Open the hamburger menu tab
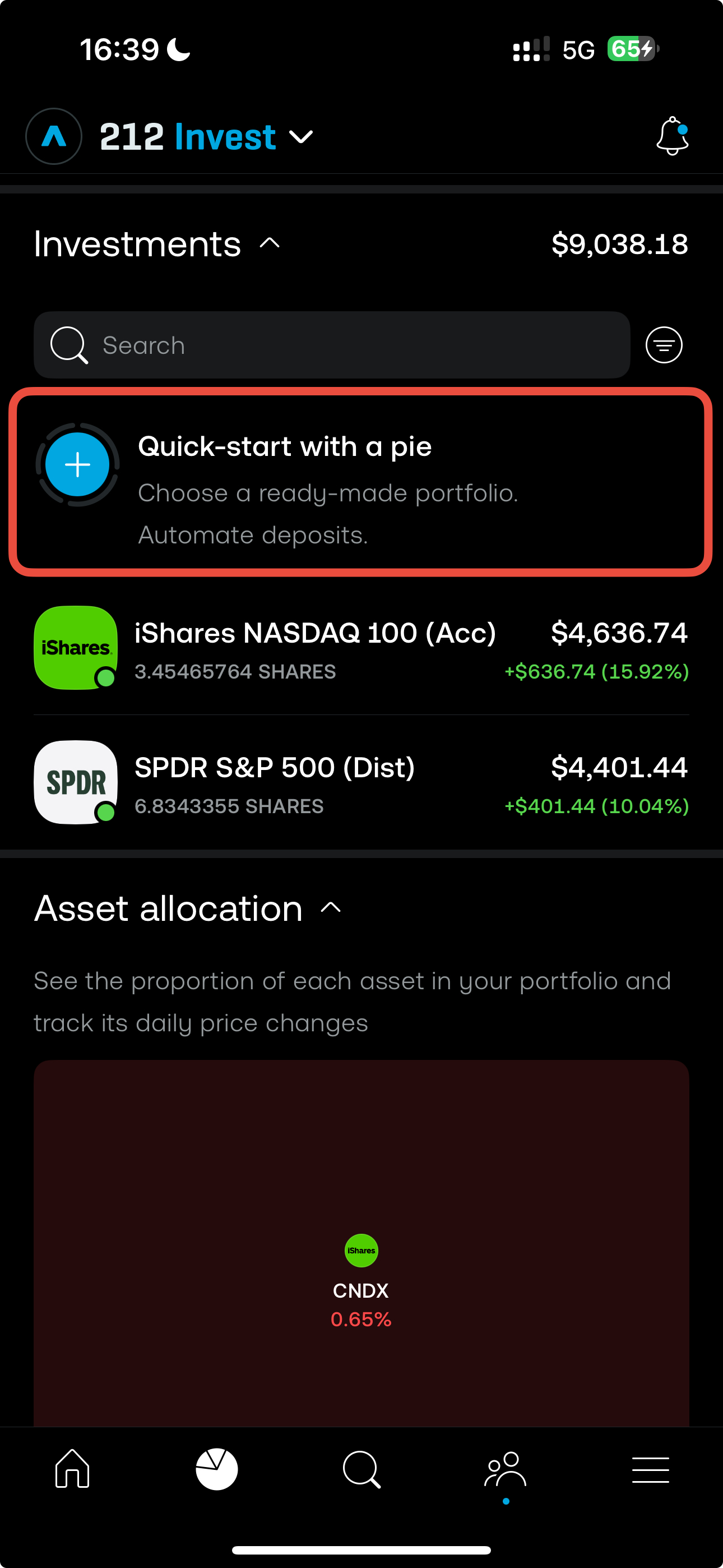This screenshot has width=723, height=1568. coord(651,1469)
